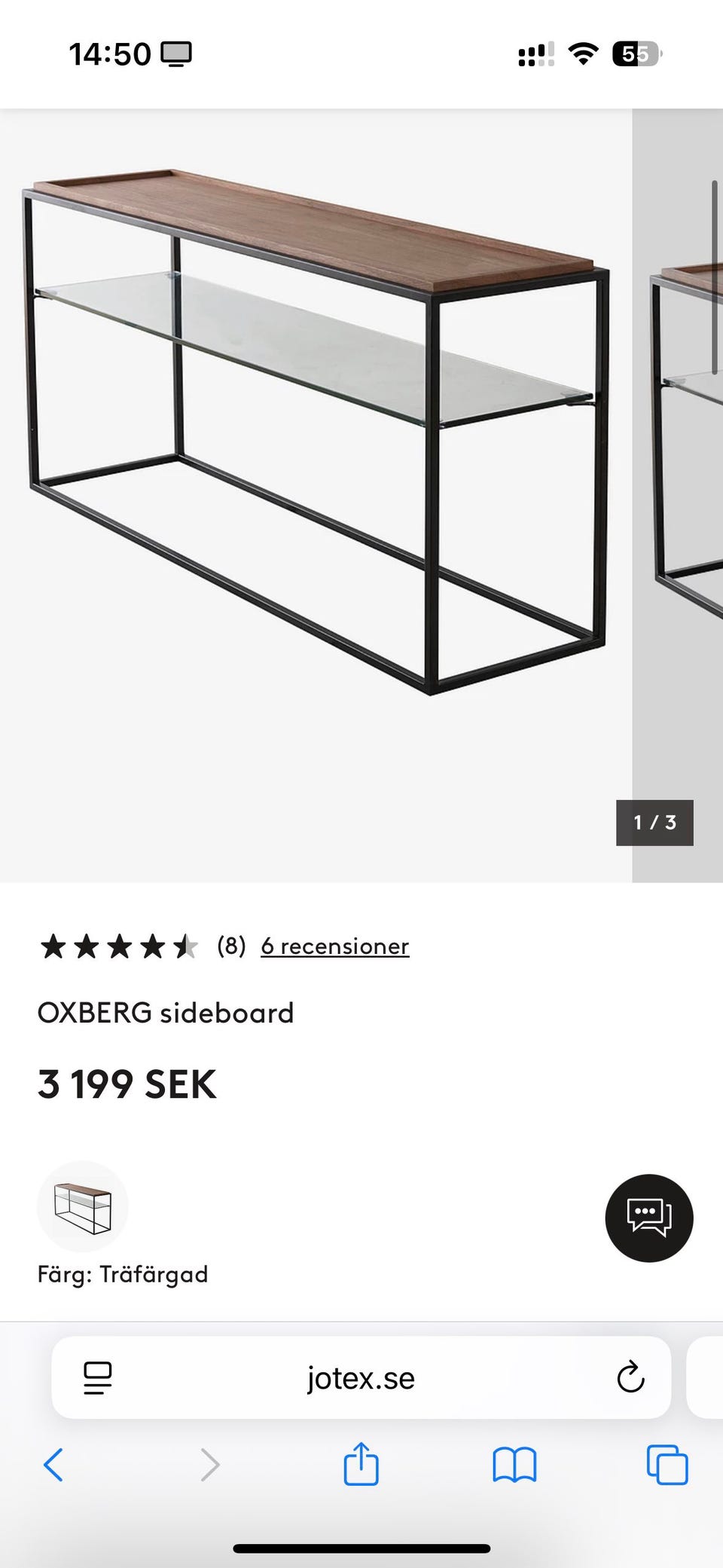Tap the screen mirroring icon in status bar
This screenshot has width=723, height=1568.
click(x=176, y=53)
